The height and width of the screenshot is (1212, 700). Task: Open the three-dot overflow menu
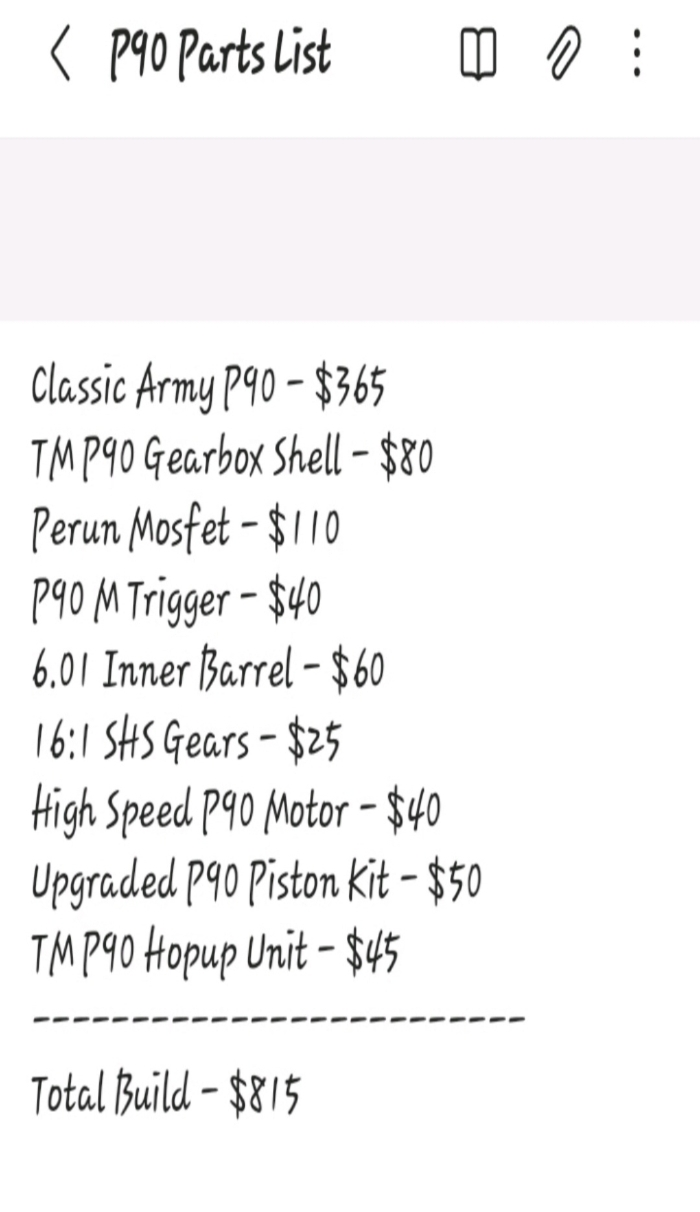[637, 54]
